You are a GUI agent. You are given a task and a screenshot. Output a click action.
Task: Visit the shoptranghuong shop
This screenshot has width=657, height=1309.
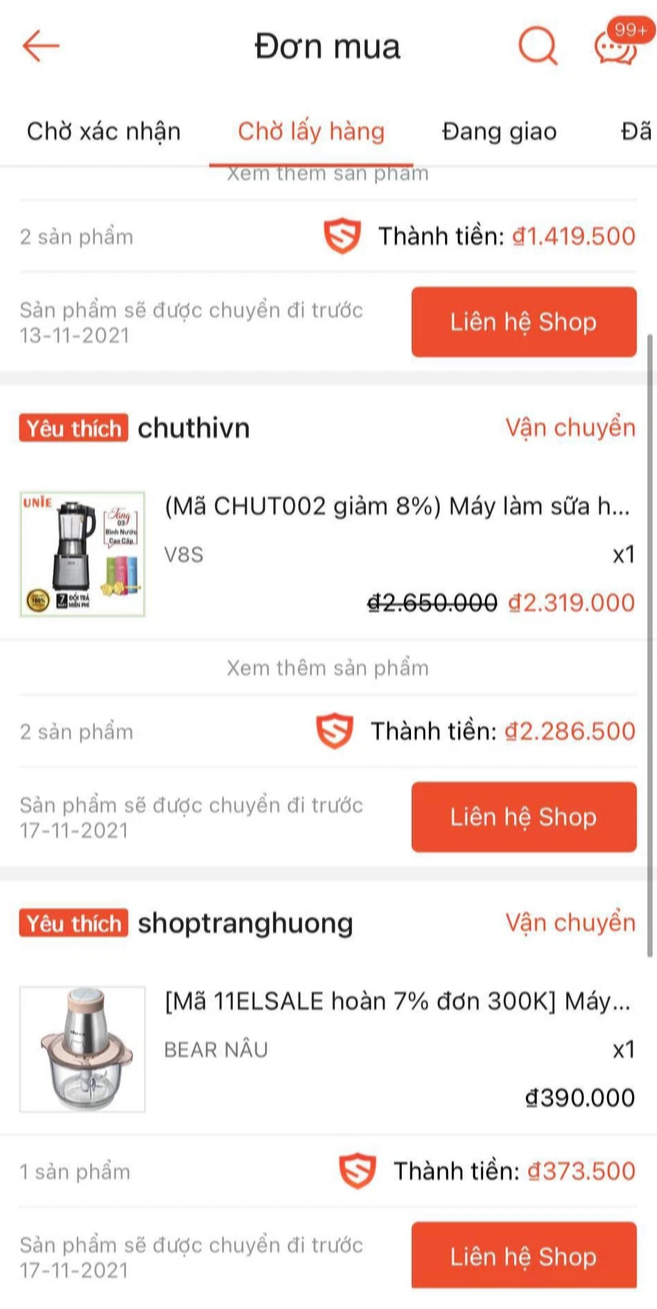[245, 923]
